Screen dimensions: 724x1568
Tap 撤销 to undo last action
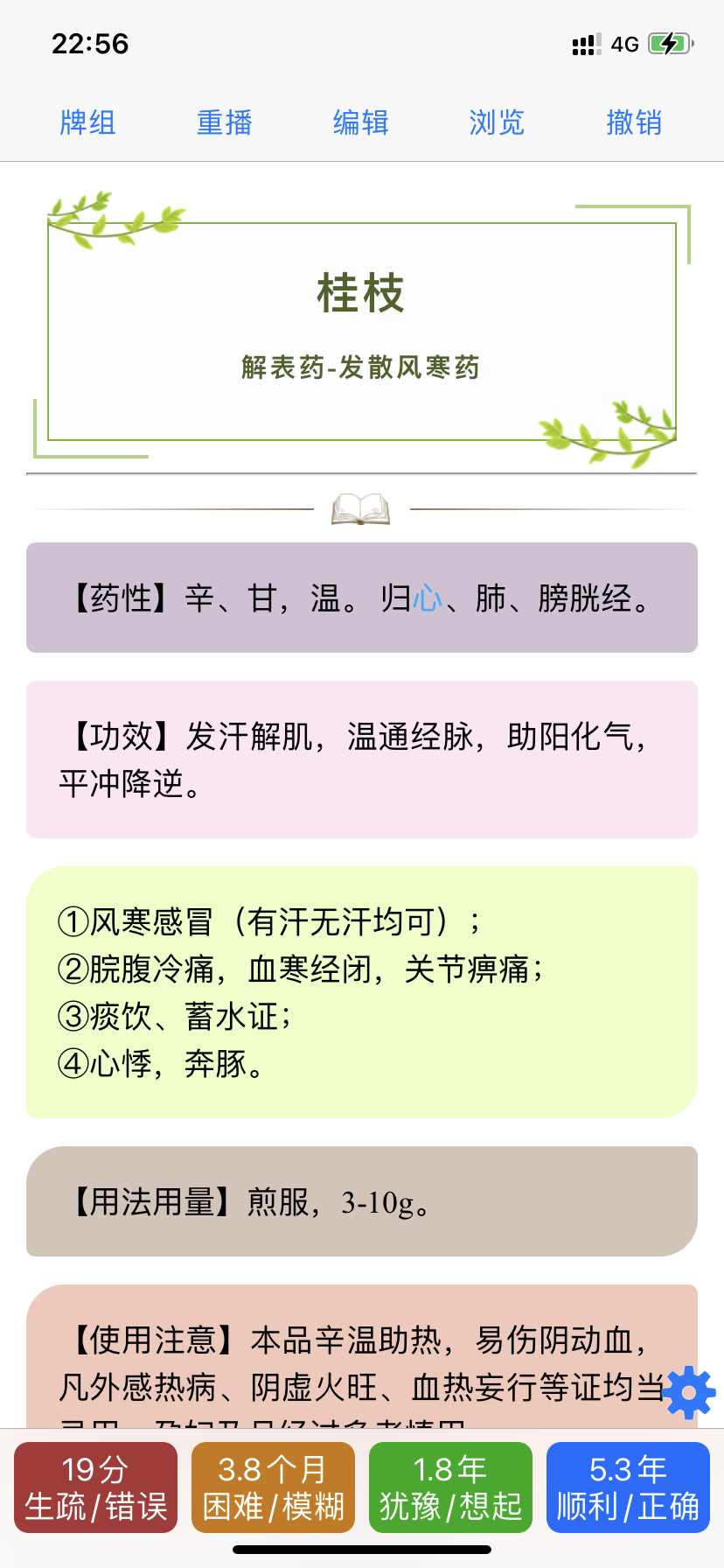point(634,122)
